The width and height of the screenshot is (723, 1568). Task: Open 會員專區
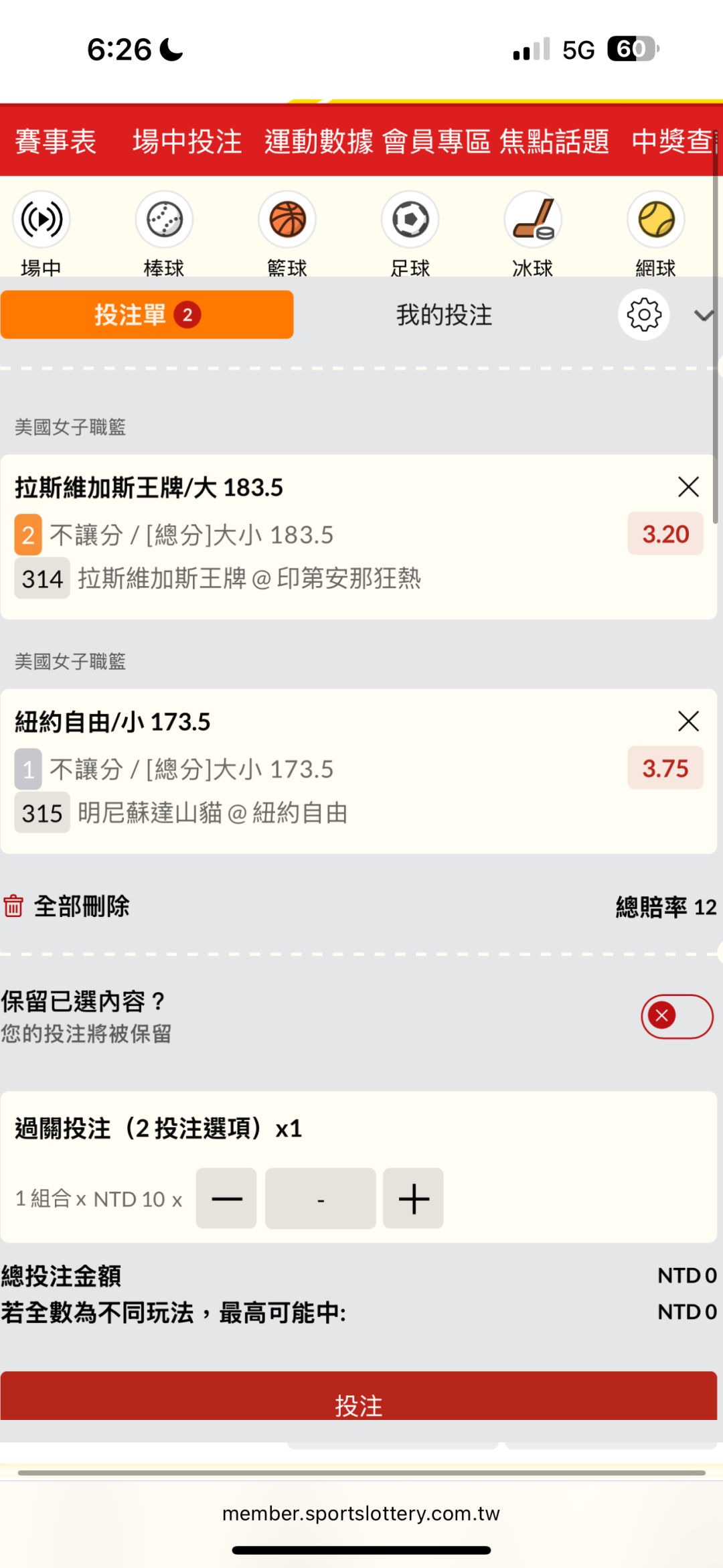436,141
